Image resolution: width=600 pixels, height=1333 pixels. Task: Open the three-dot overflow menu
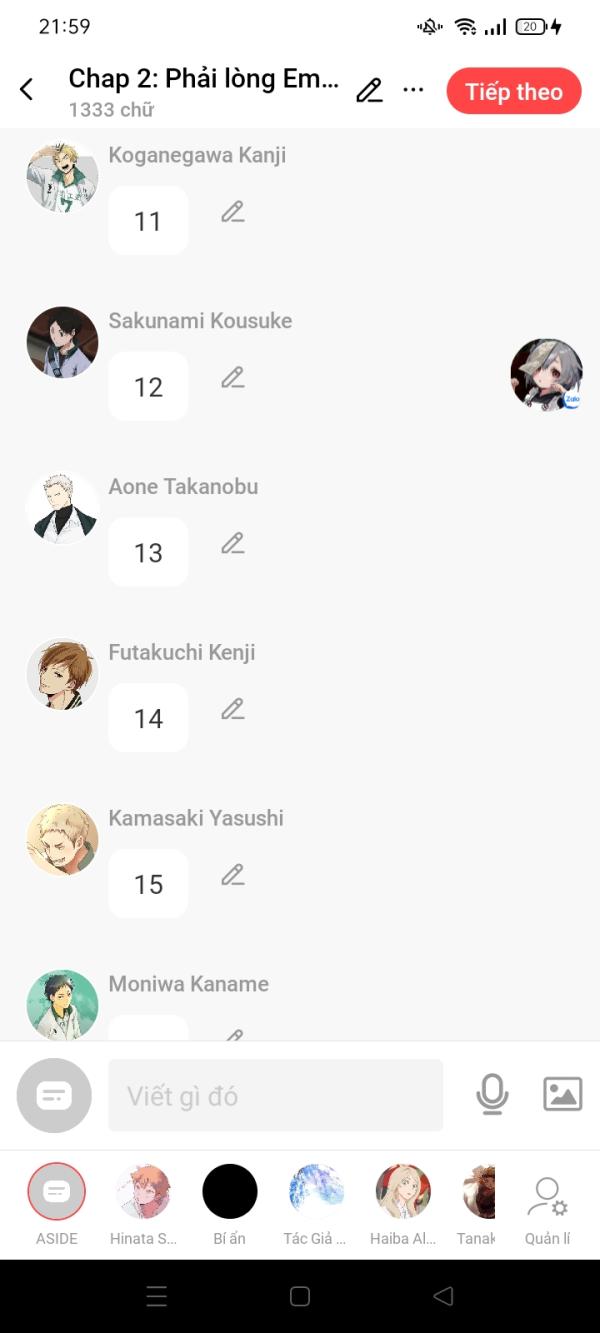[x=413, y=90]
